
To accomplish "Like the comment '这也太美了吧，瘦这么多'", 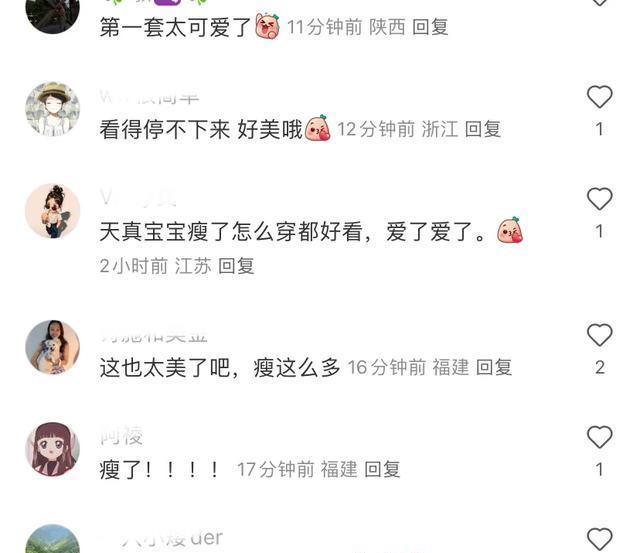I will [x=599, y=335].
